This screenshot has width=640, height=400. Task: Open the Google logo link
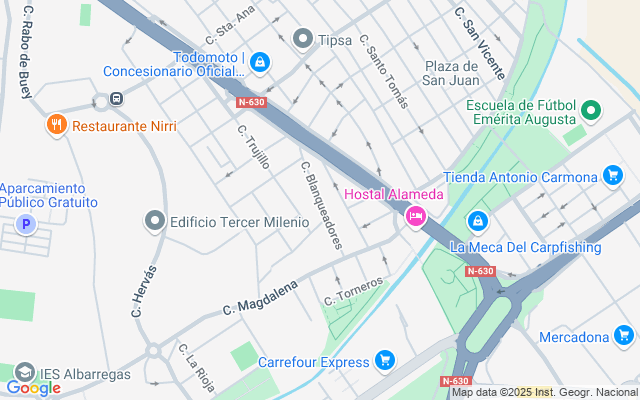pyautogui.click(x=33, y=388)
